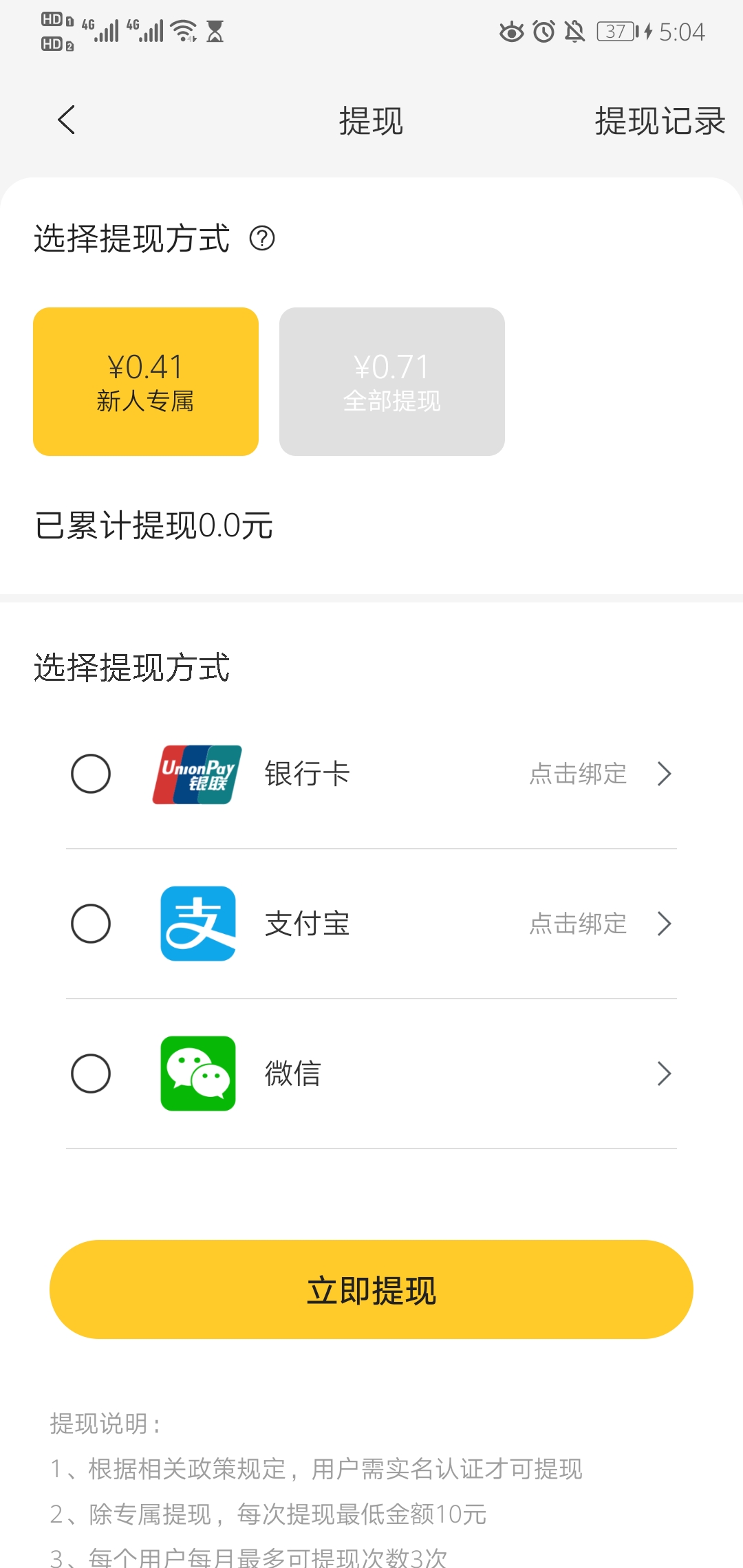Tap the 立即提现 button
743x1568 pixels.
point(371,1289)
